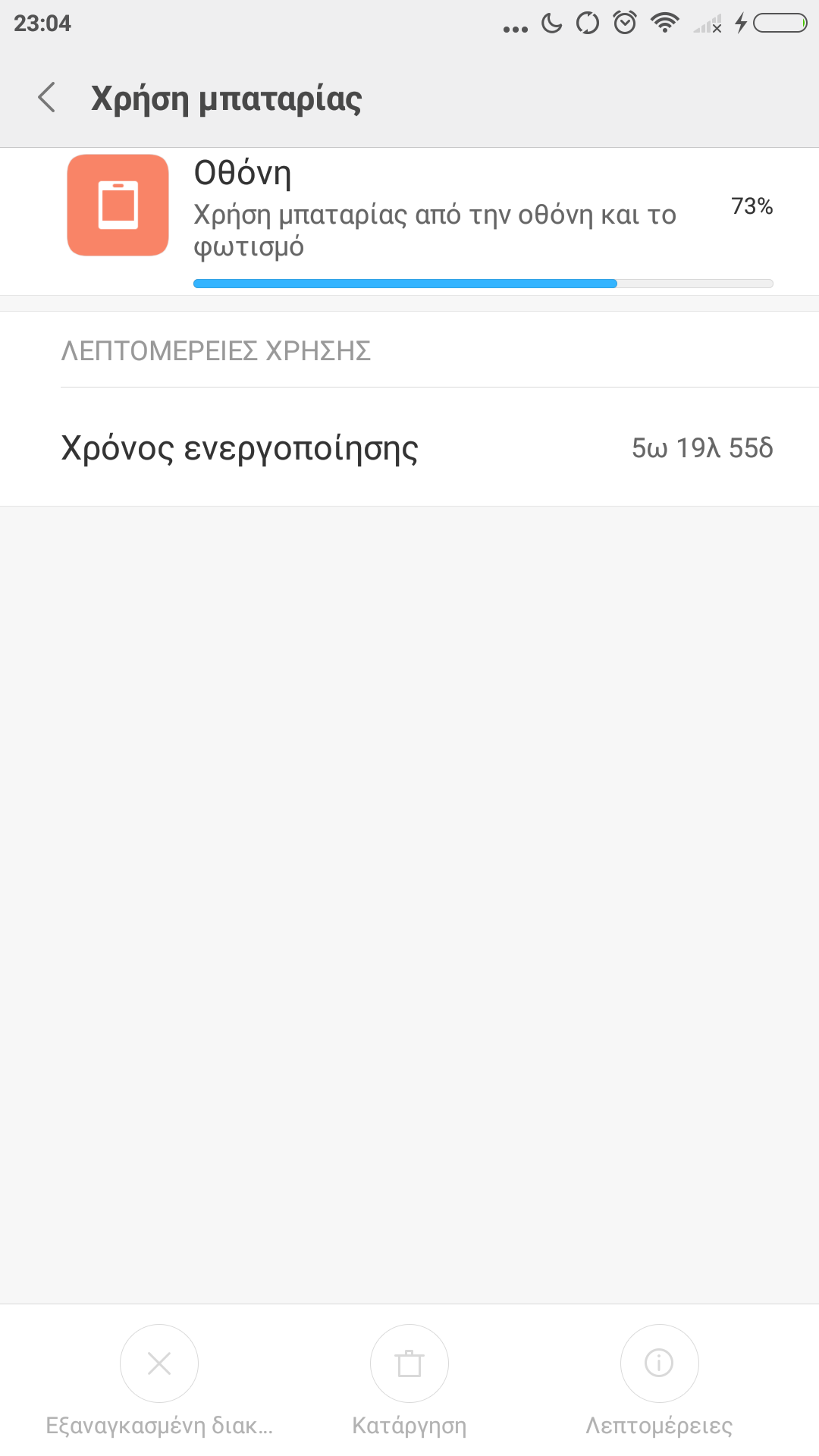
Task: Open the Λεπτομέρειες info button
Action: tap(659, 1363)
